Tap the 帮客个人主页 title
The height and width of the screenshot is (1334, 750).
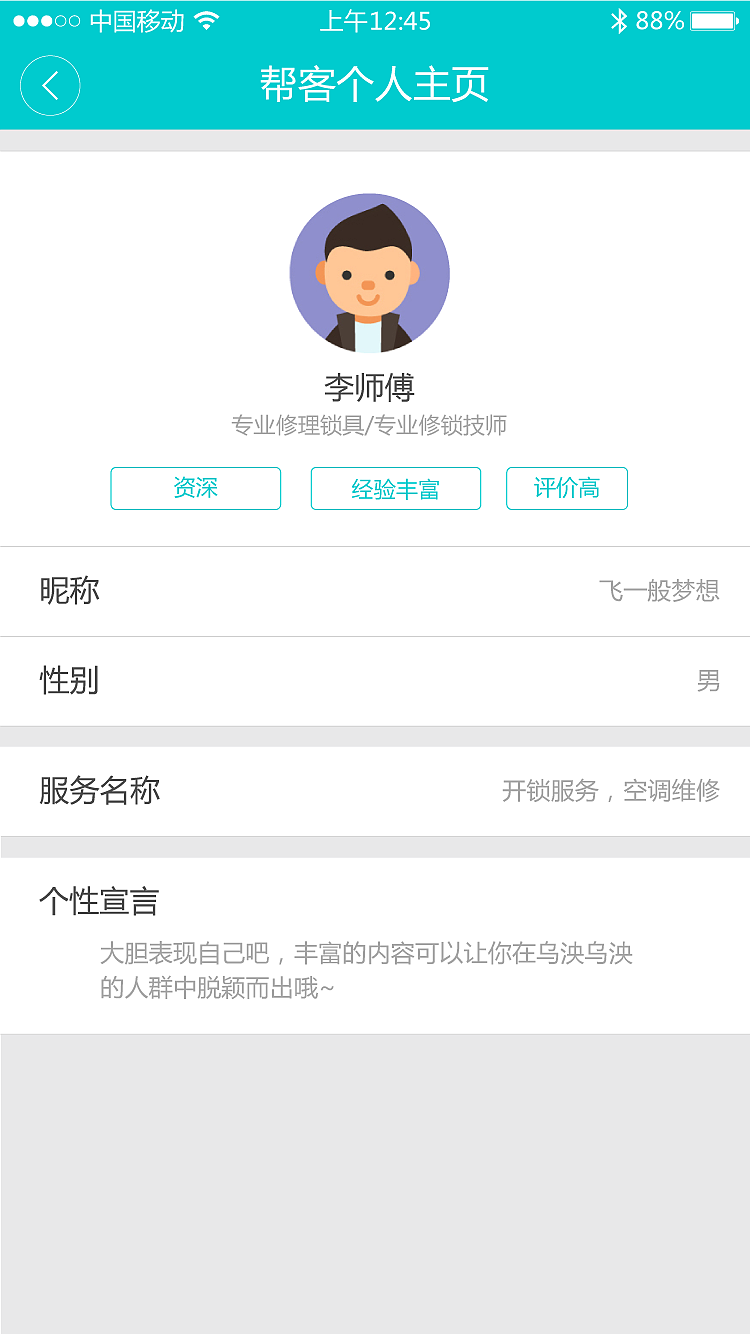coord(375,86)
